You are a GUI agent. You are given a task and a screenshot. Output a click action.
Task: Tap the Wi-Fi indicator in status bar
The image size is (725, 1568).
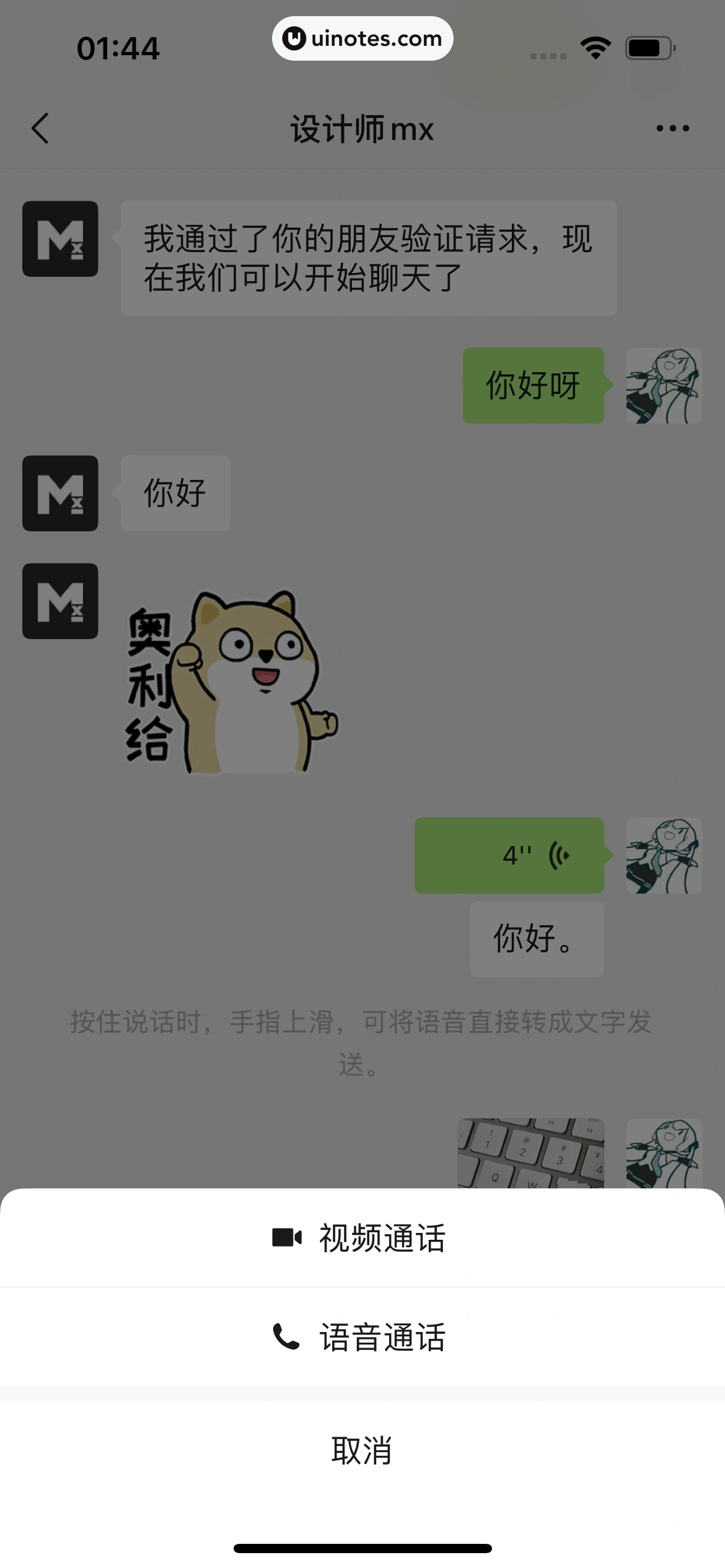pos(594,46)
